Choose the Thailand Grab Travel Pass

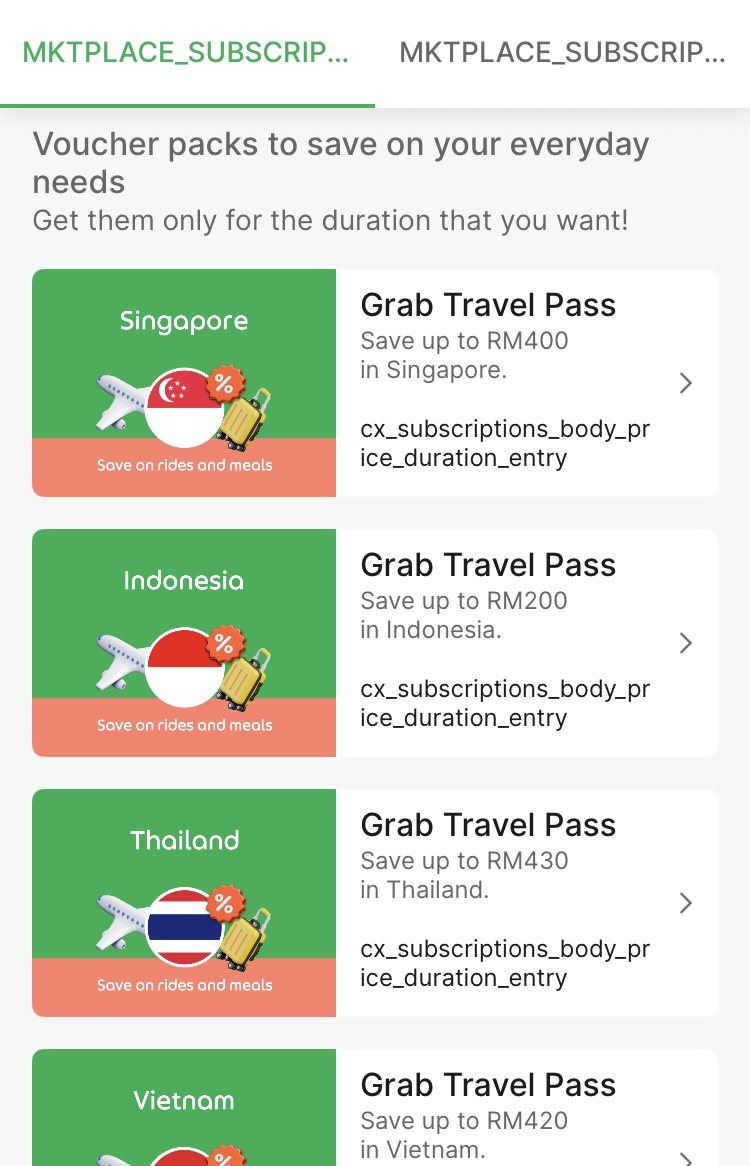[375, 903]
